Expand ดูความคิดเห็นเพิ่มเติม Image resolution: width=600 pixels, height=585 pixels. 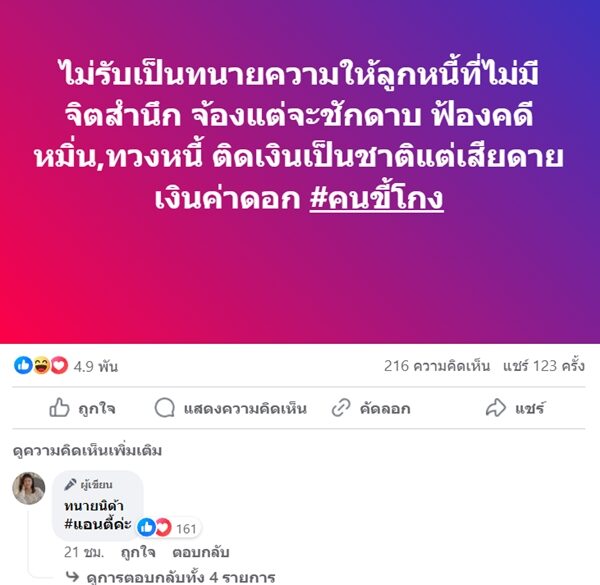click(x=87, y=450)
